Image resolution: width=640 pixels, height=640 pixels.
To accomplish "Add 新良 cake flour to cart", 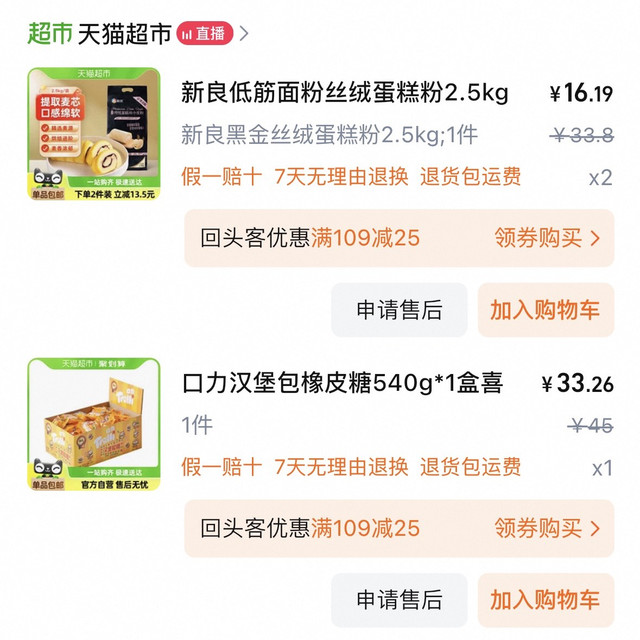I will pyautogui.click(x=545, y=310).
